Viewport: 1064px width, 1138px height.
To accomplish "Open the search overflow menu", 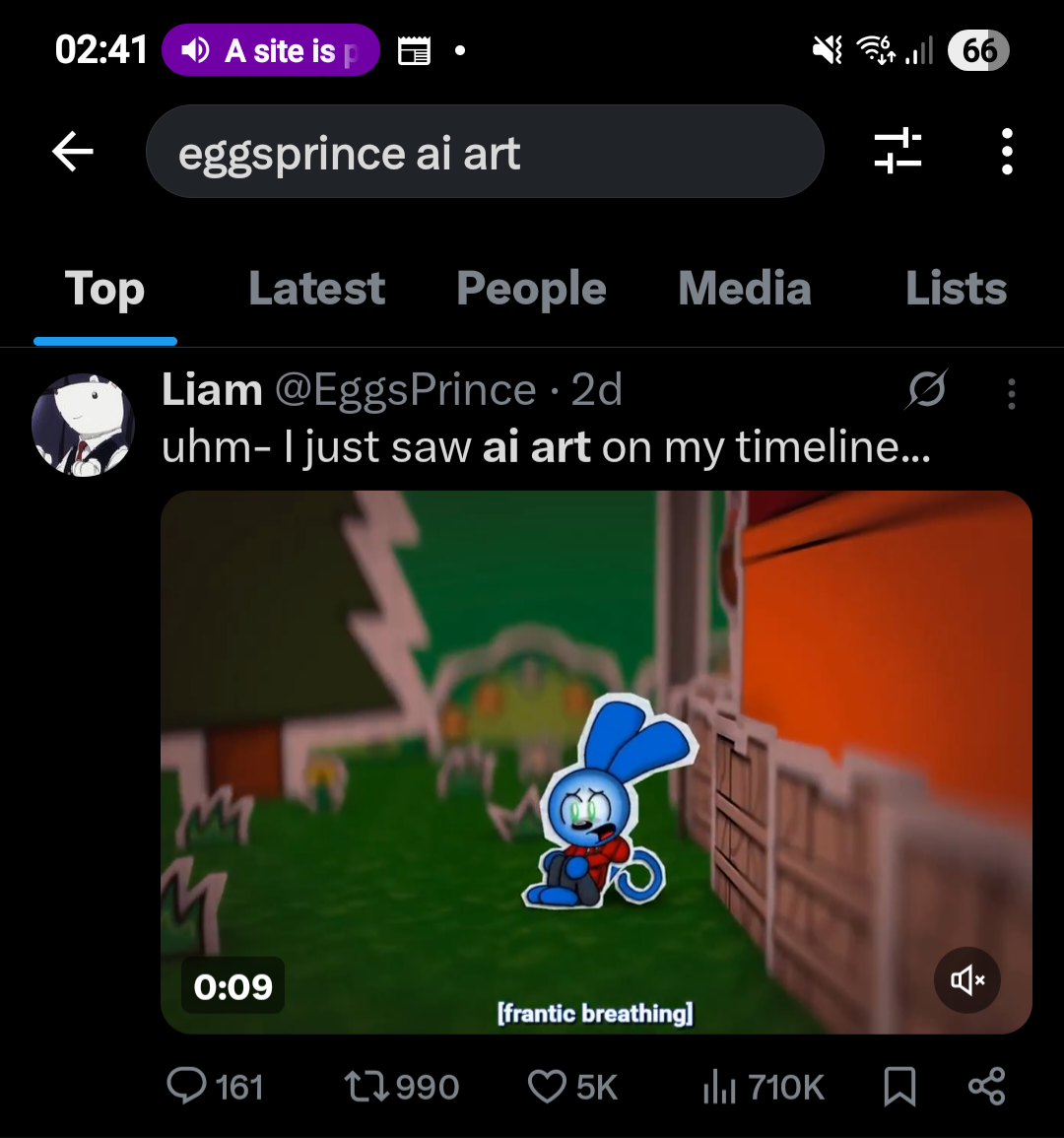I will [1006, 152].
